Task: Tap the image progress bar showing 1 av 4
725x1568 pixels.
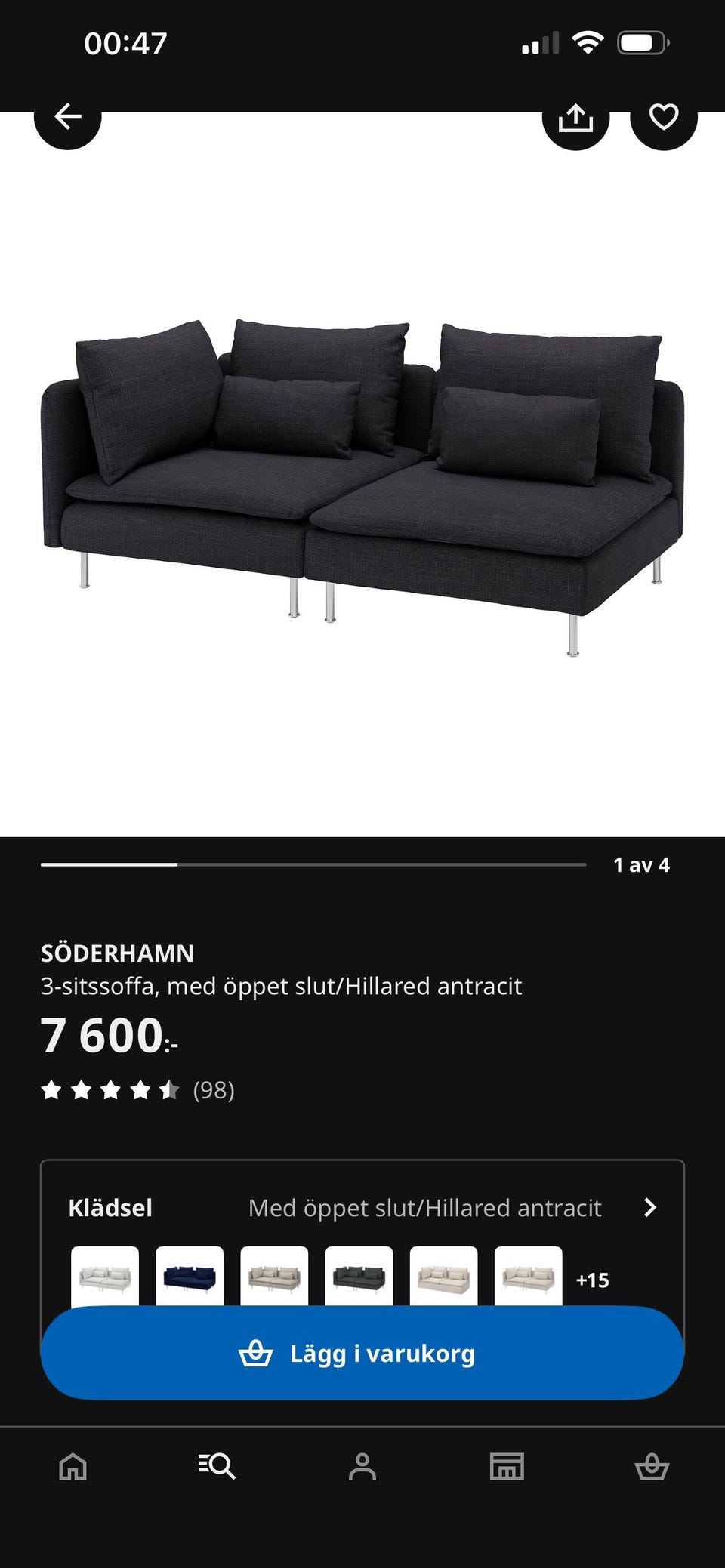Action: pyautogui.click(x=317, y=860)
